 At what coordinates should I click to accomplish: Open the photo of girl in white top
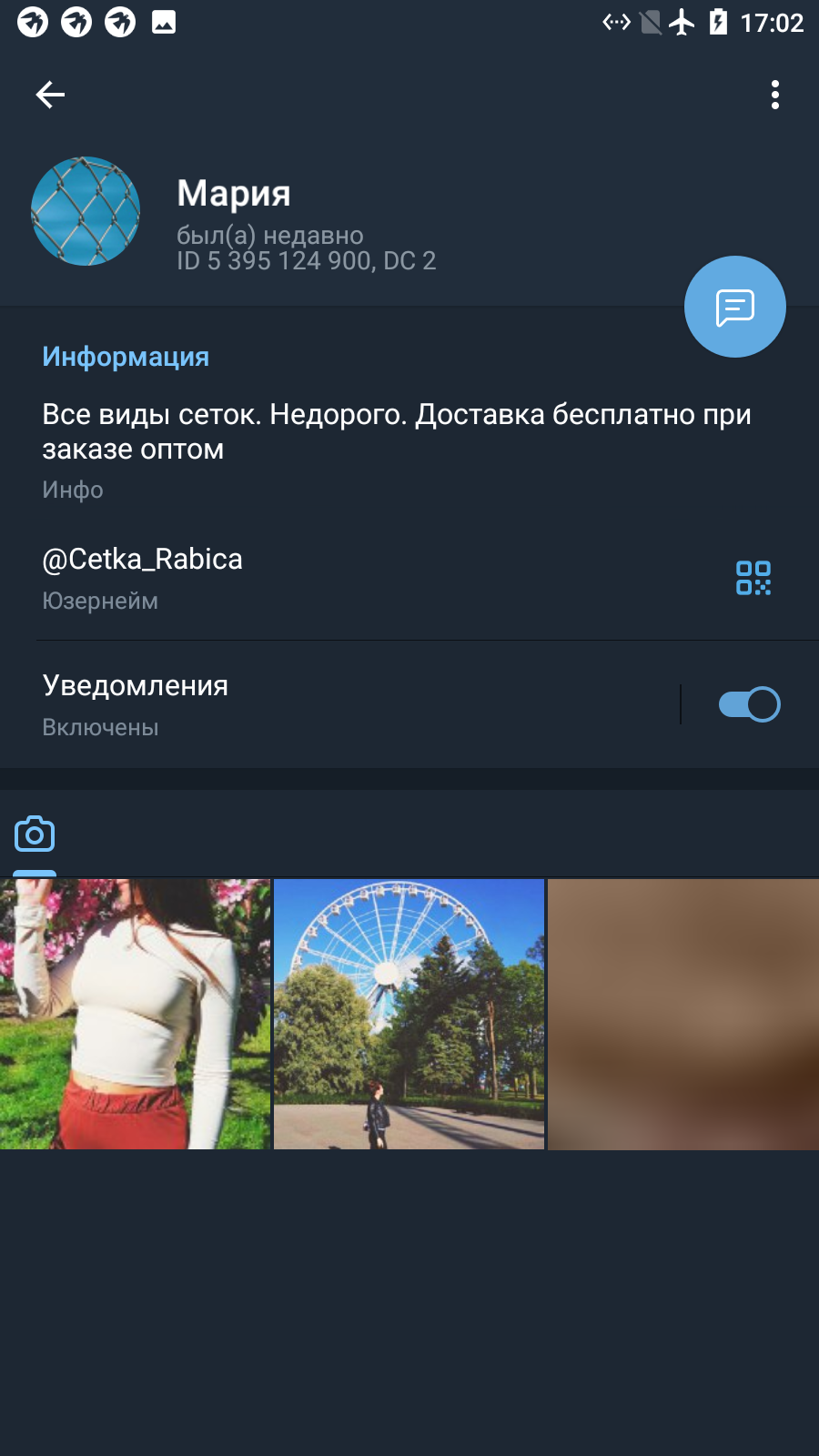pos(135,1014)
